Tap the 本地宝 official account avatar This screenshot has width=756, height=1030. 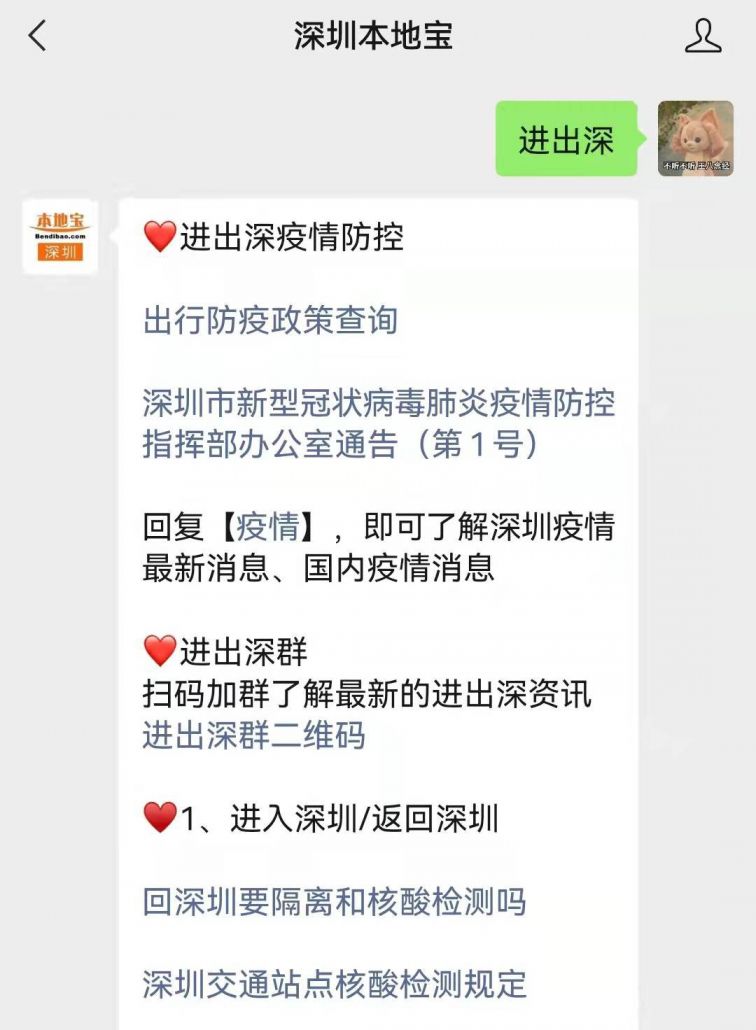[x=62, y=237]
